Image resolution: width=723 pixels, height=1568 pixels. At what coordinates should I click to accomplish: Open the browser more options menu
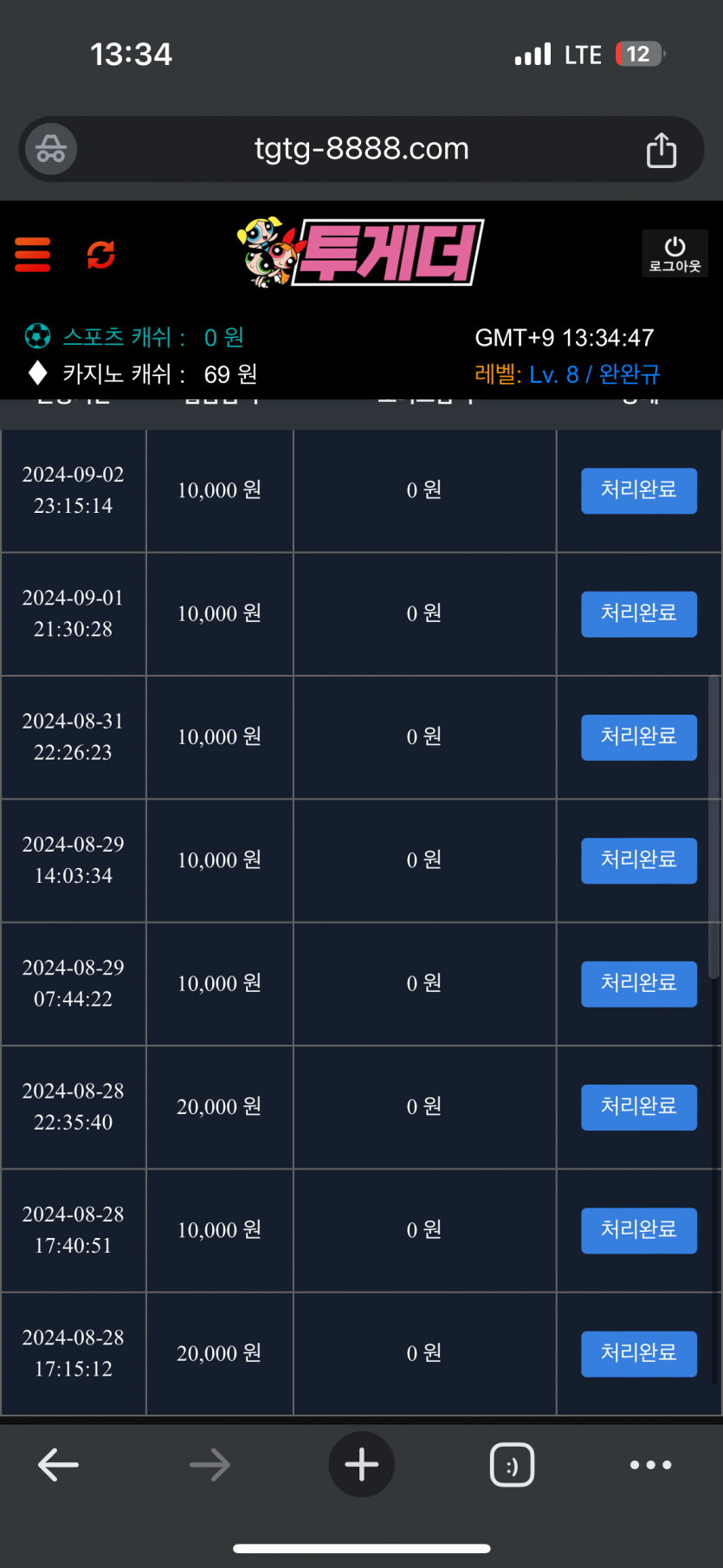pyautogui.click(x=651, y=1465)
